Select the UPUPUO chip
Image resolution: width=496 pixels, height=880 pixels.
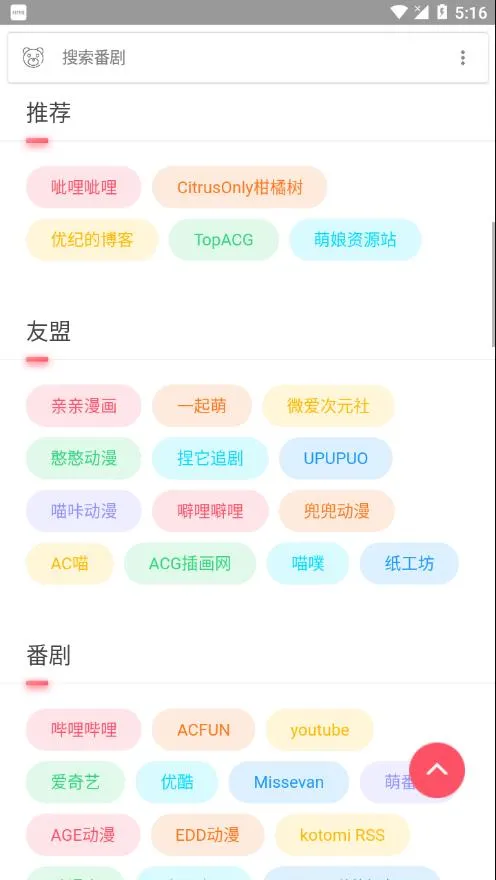pos(336,459)
